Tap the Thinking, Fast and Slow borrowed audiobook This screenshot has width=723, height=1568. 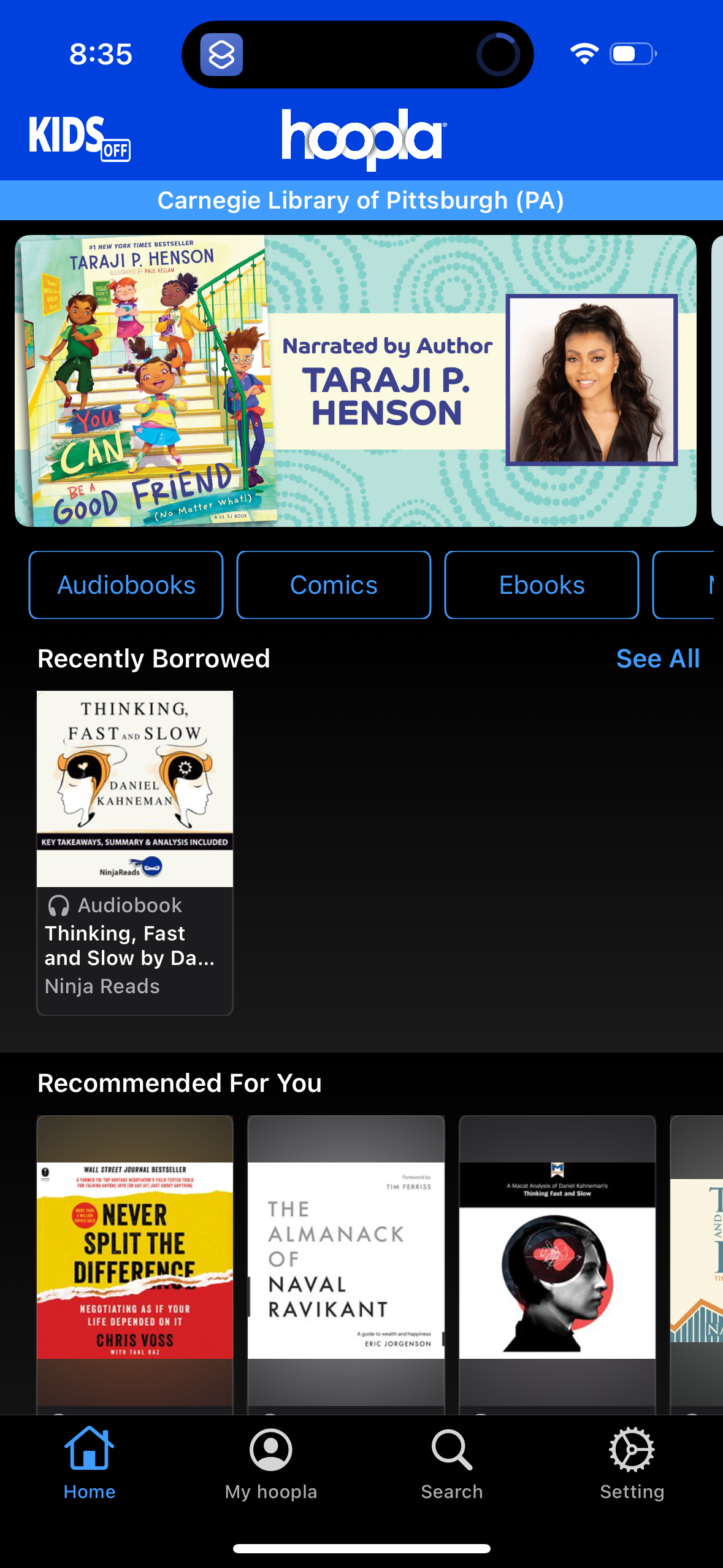pos(134,791)
